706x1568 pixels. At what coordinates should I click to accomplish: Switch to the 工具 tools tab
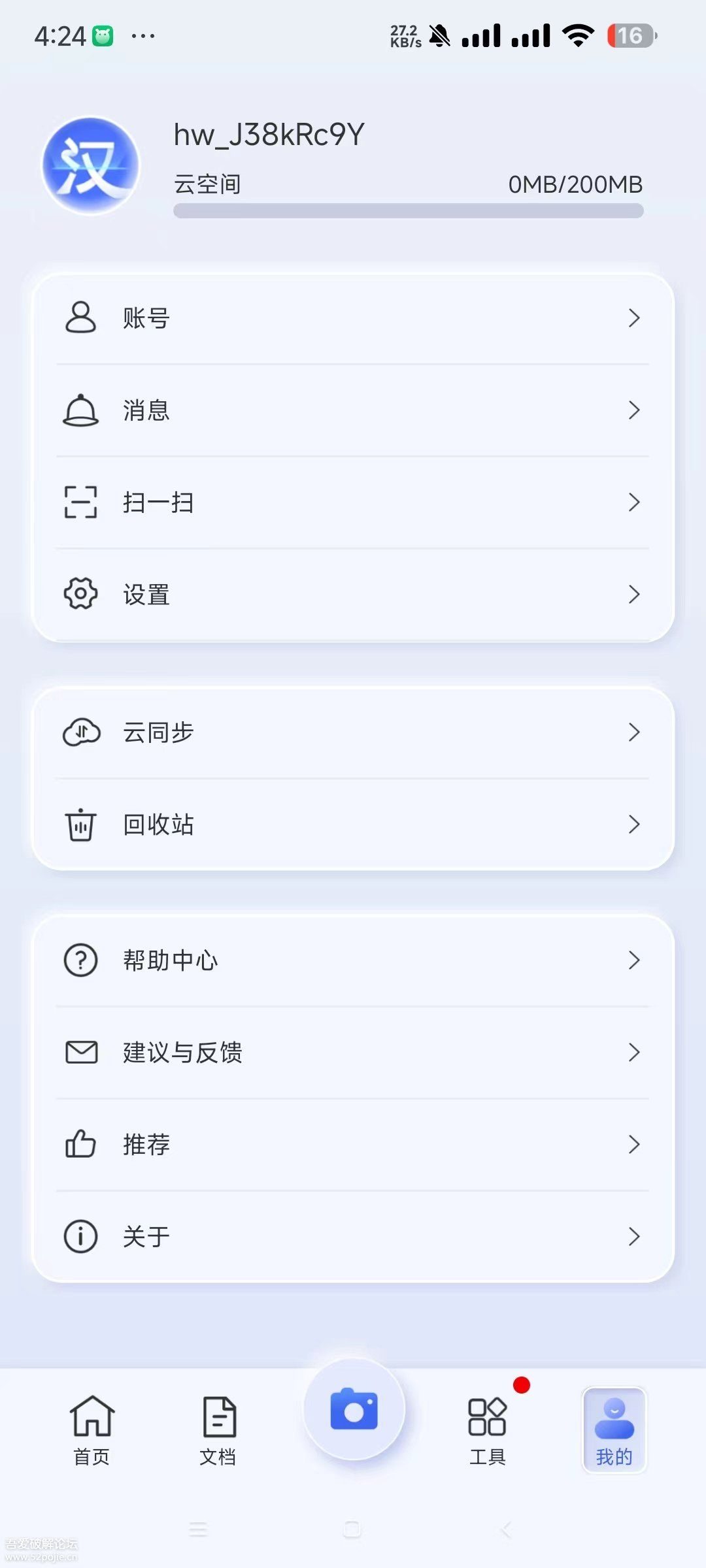488,1430
